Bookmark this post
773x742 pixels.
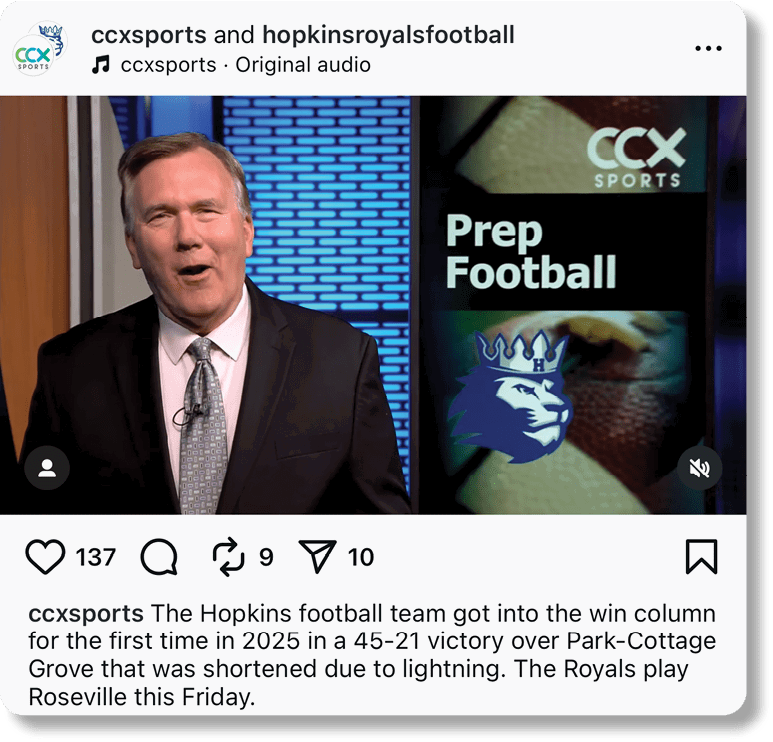click(x=701, y=557)
